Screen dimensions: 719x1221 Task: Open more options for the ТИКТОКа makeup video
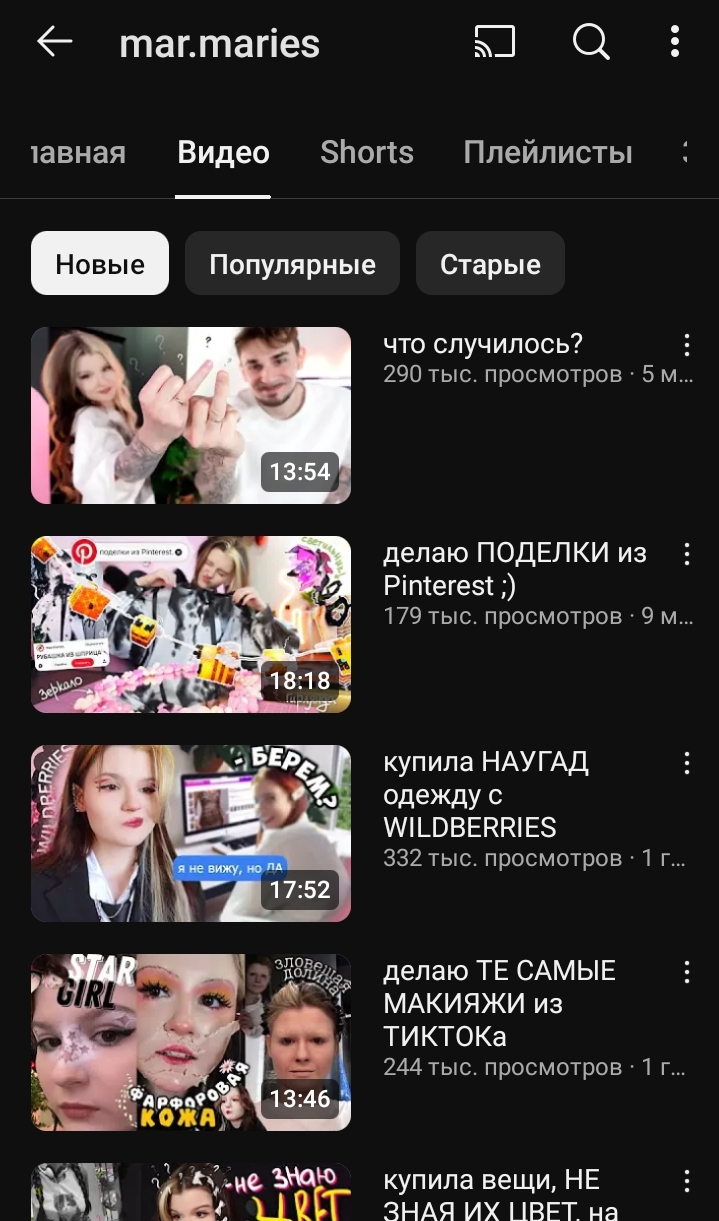(x=687, y=972)
